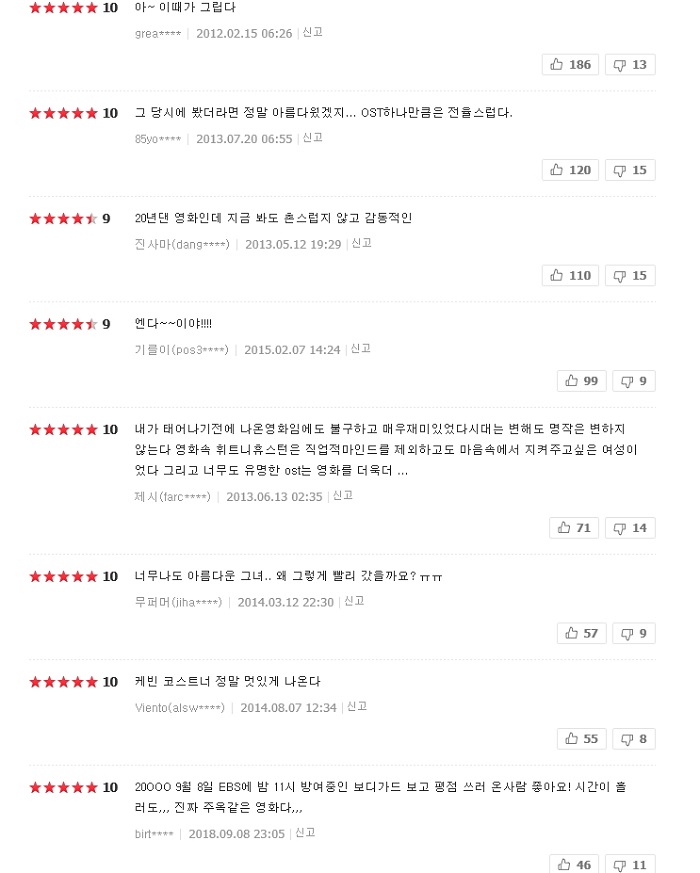700x873 pixels.
Task: Like the review by 제시(farc****)
Action: click(x=574, y=528)
